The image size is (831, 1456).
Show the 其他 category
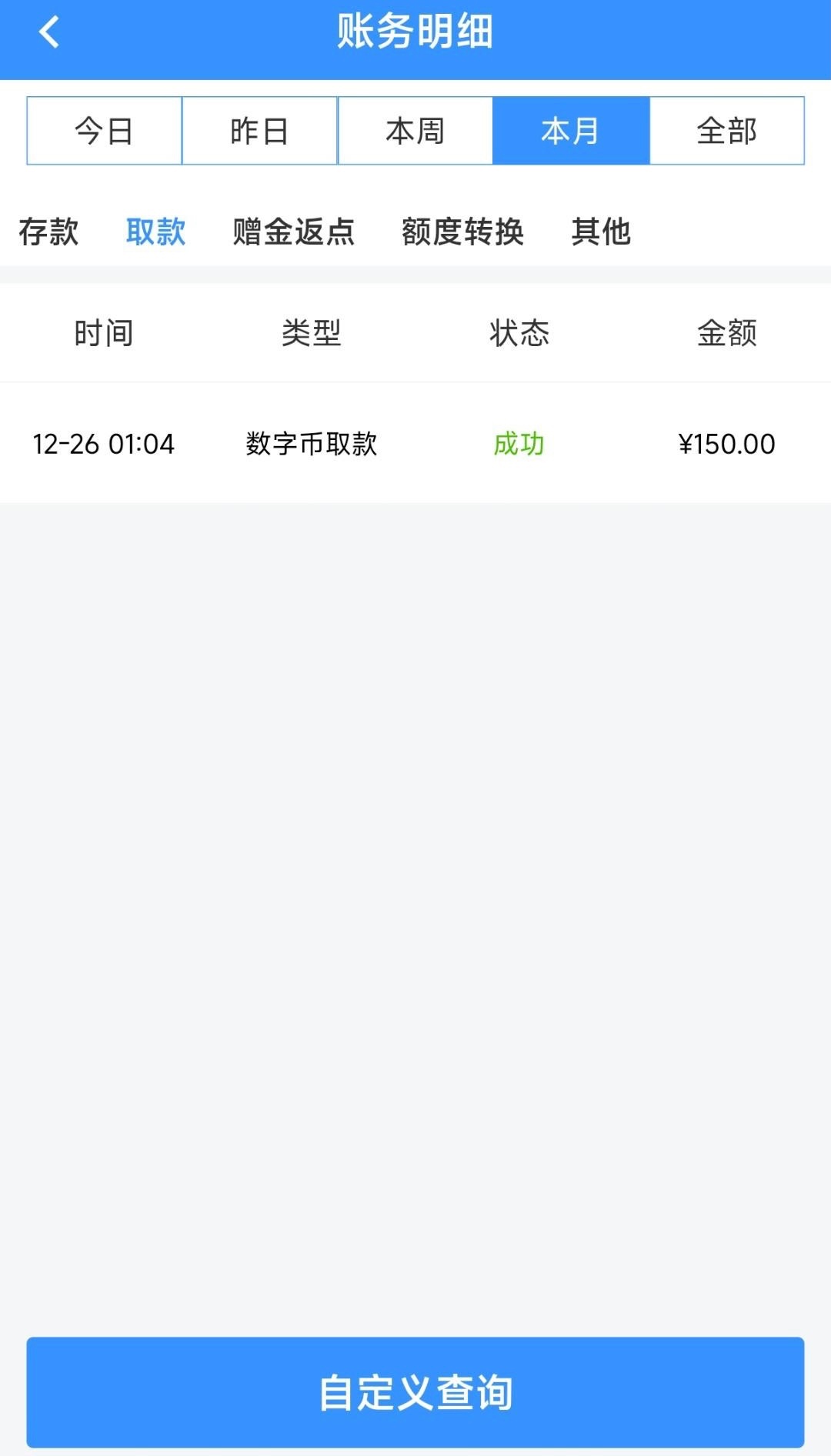click(x=601, y=232)
